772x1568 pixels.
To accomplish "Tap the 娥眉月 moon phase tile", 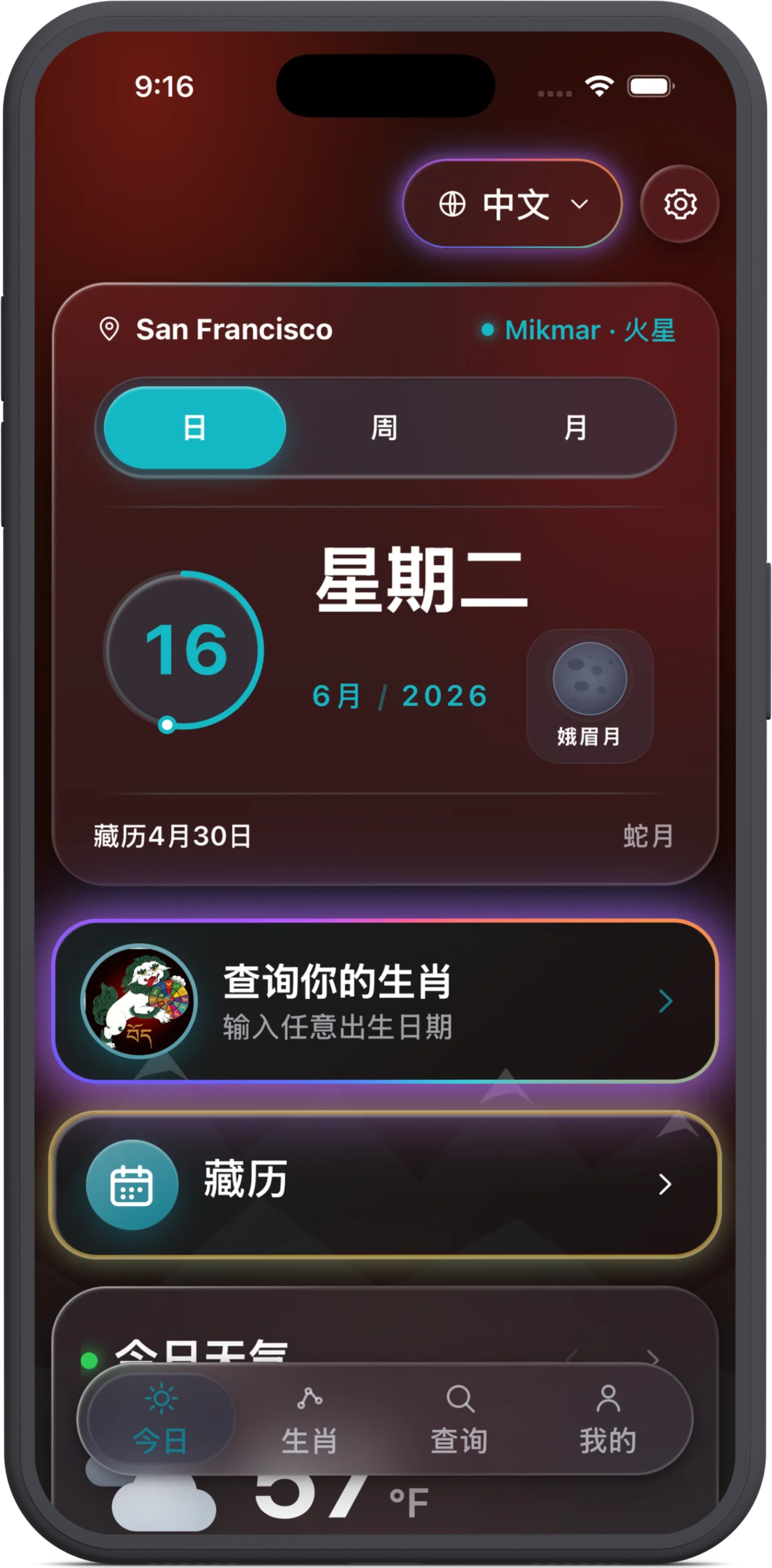I will point(589,696).
